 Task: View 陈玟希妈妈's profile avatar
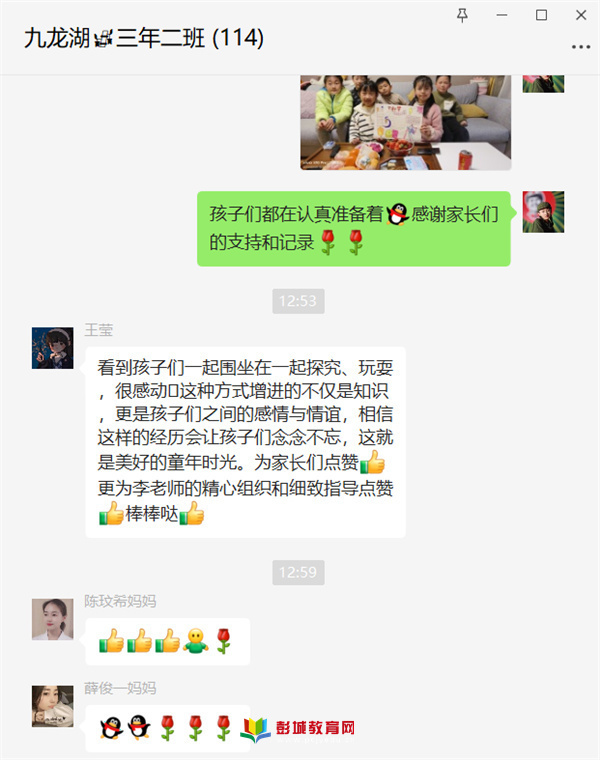coord(52,619)
